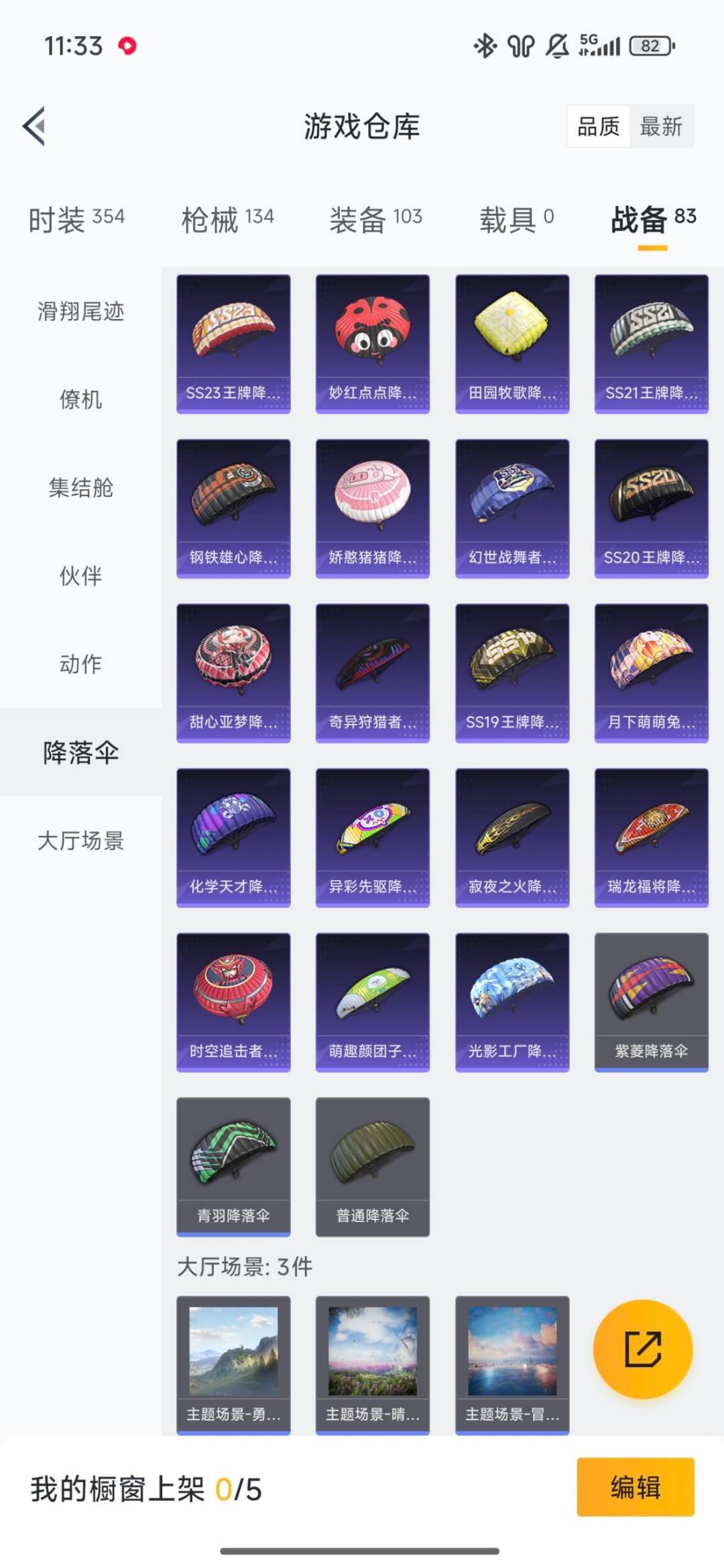Sort items by 品质
Screen dimensions: 724x1568
tap(599, 126)
